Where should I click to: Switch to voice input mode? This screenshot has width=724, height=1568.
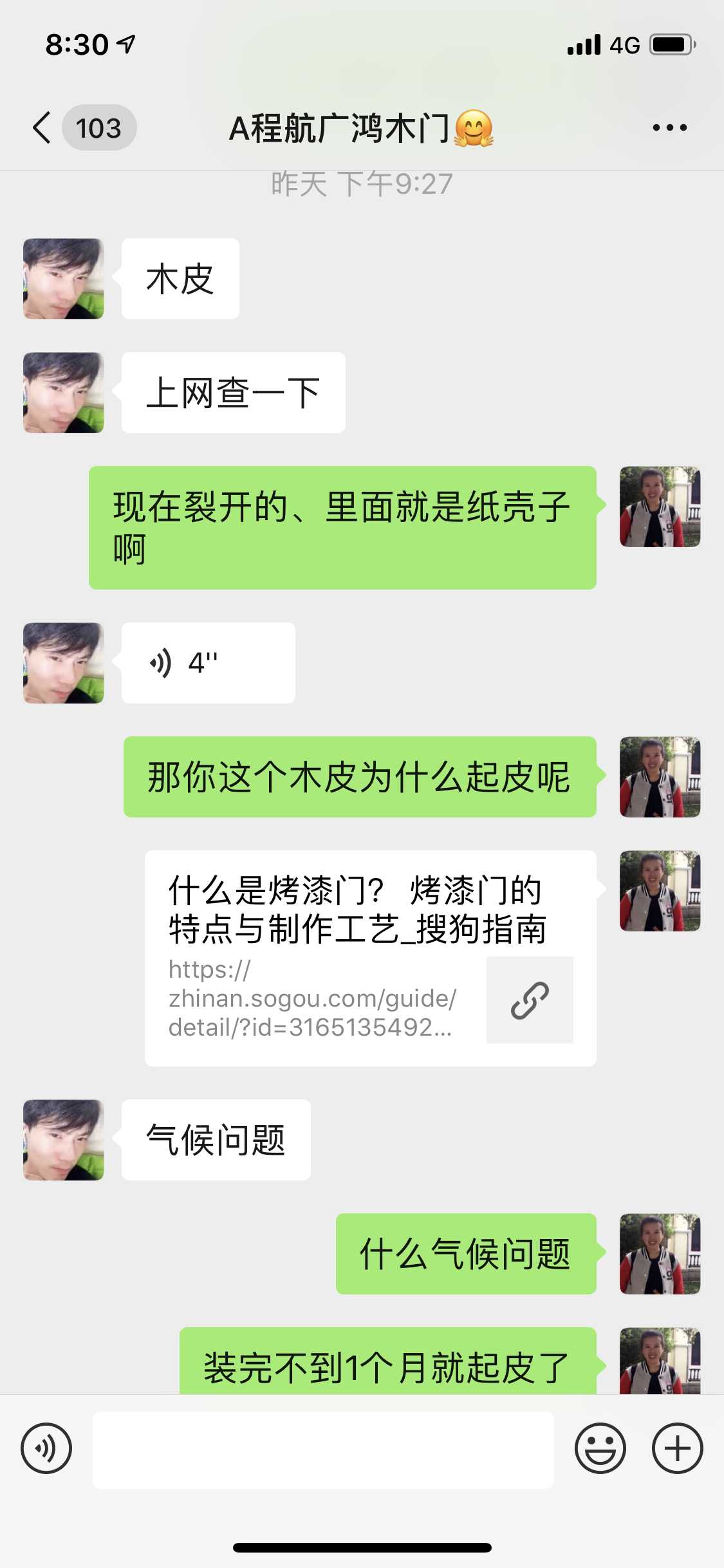46,1448
